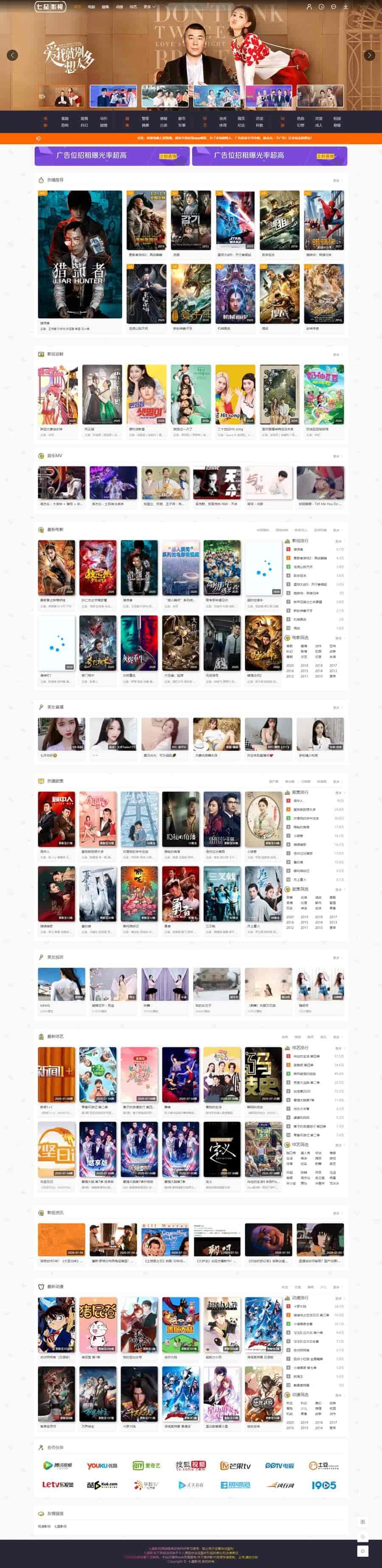Go to previous banner slide
The height and width of the screenshot is (1568, 382).
click(12, 55)
